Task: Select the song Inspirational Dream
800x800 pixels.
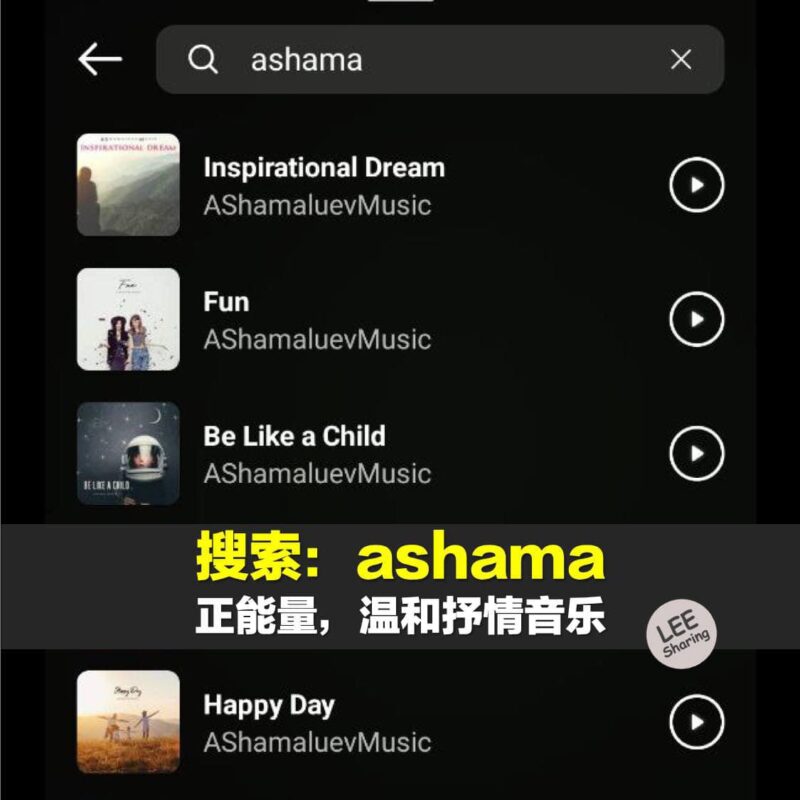Action: (324, 186)
